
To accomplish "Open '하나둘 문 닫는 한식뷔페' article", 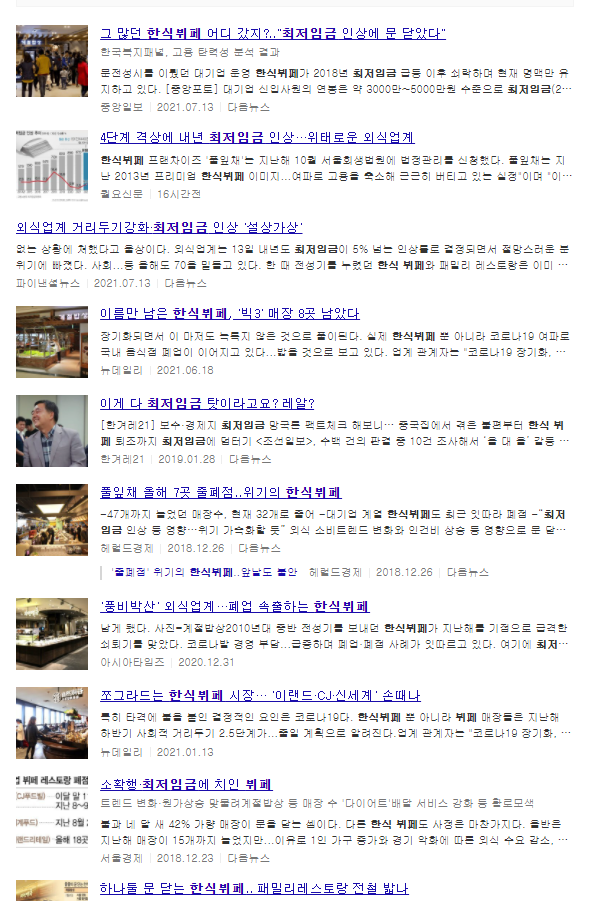I will (x=254, y=888).
